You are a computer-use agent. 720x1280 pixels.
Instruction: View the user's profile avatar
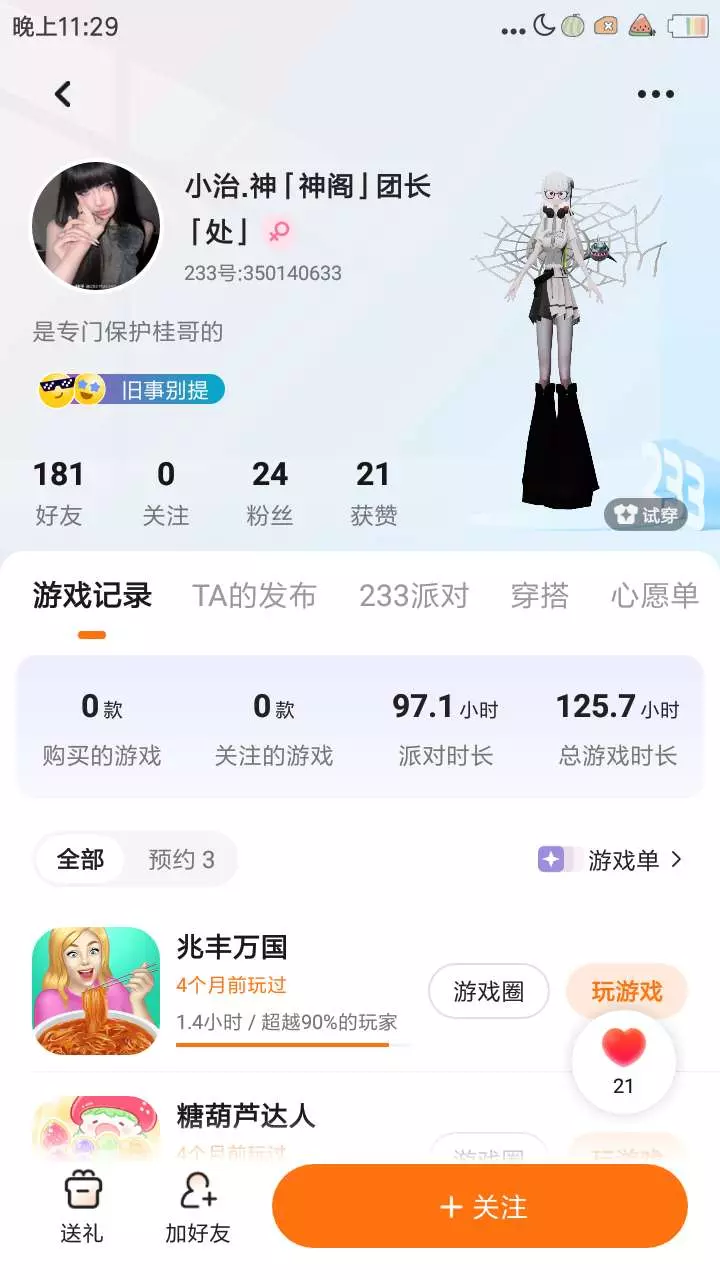click(x=96, y=226)
